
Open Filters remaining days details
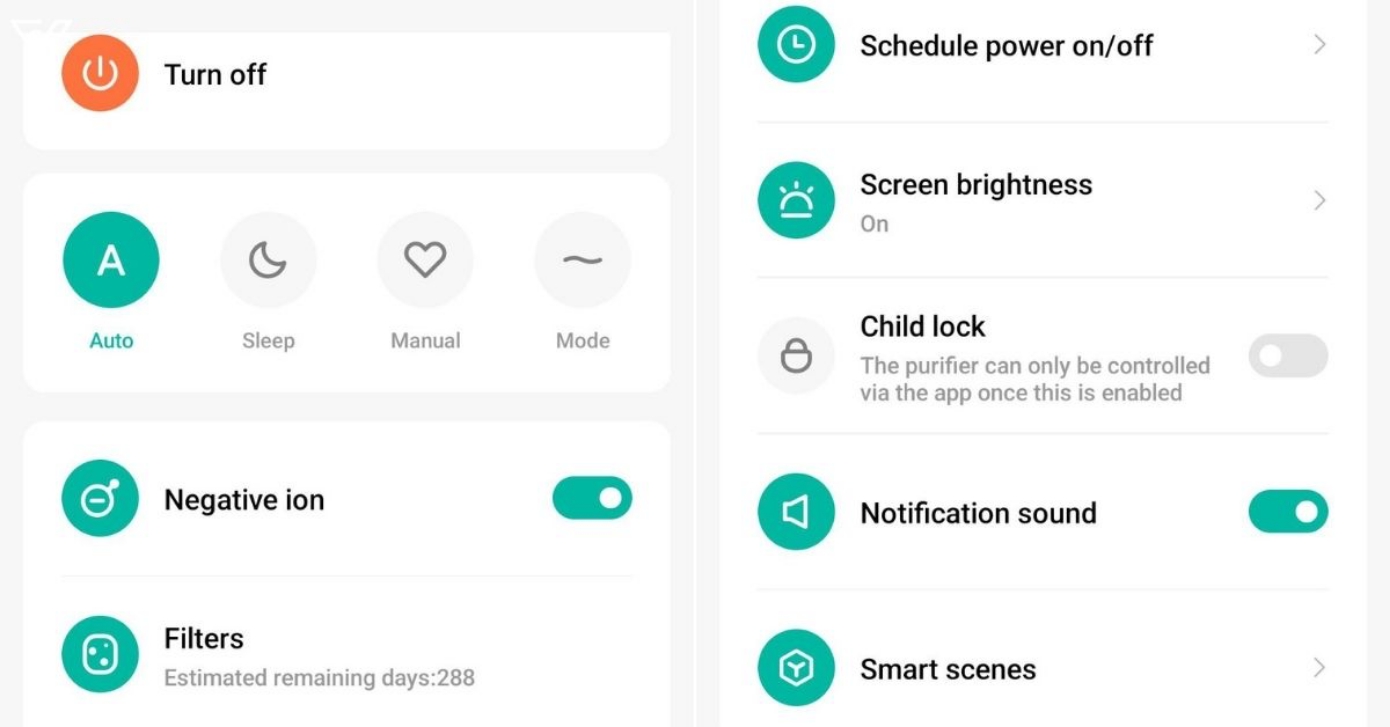coord(320,656)
